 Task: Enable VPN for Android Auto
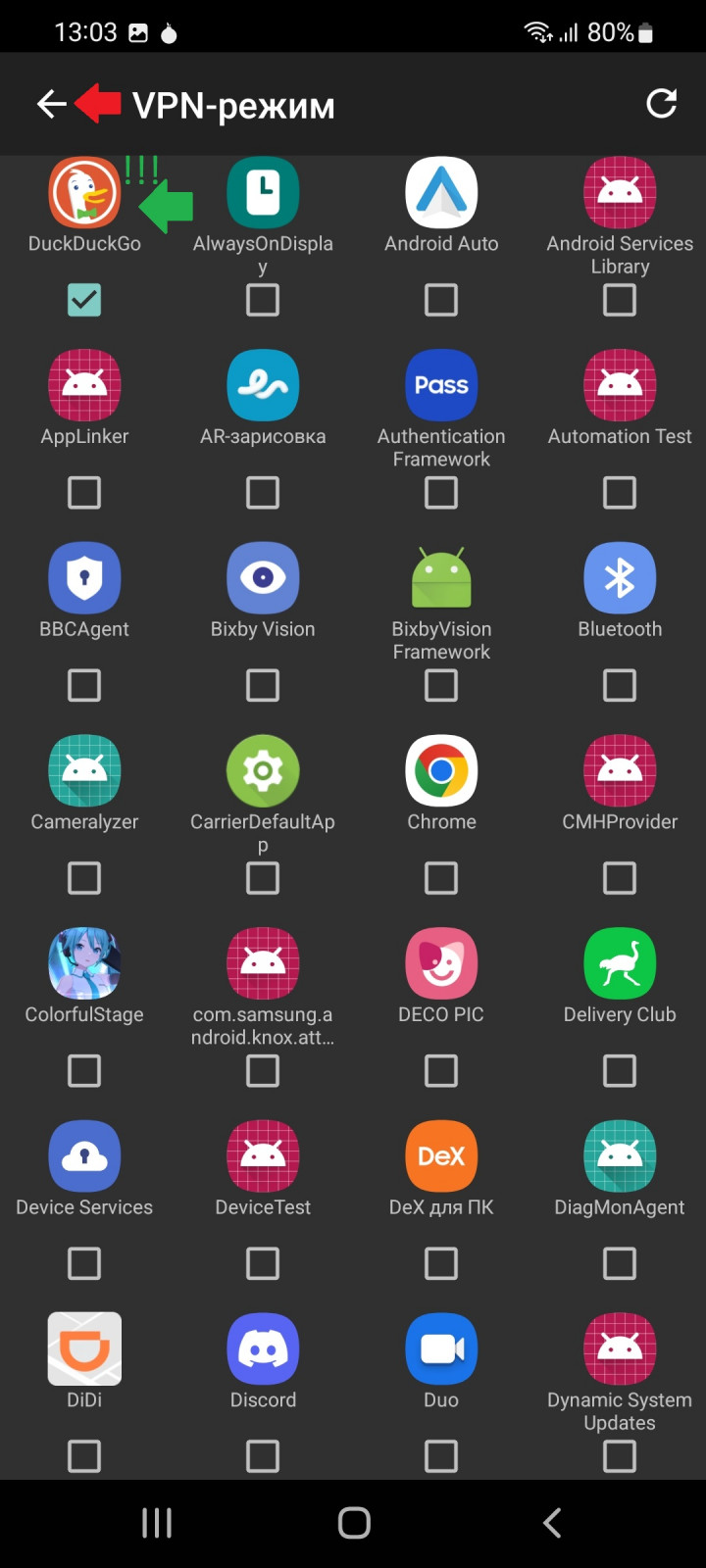(x=441, y=300)
